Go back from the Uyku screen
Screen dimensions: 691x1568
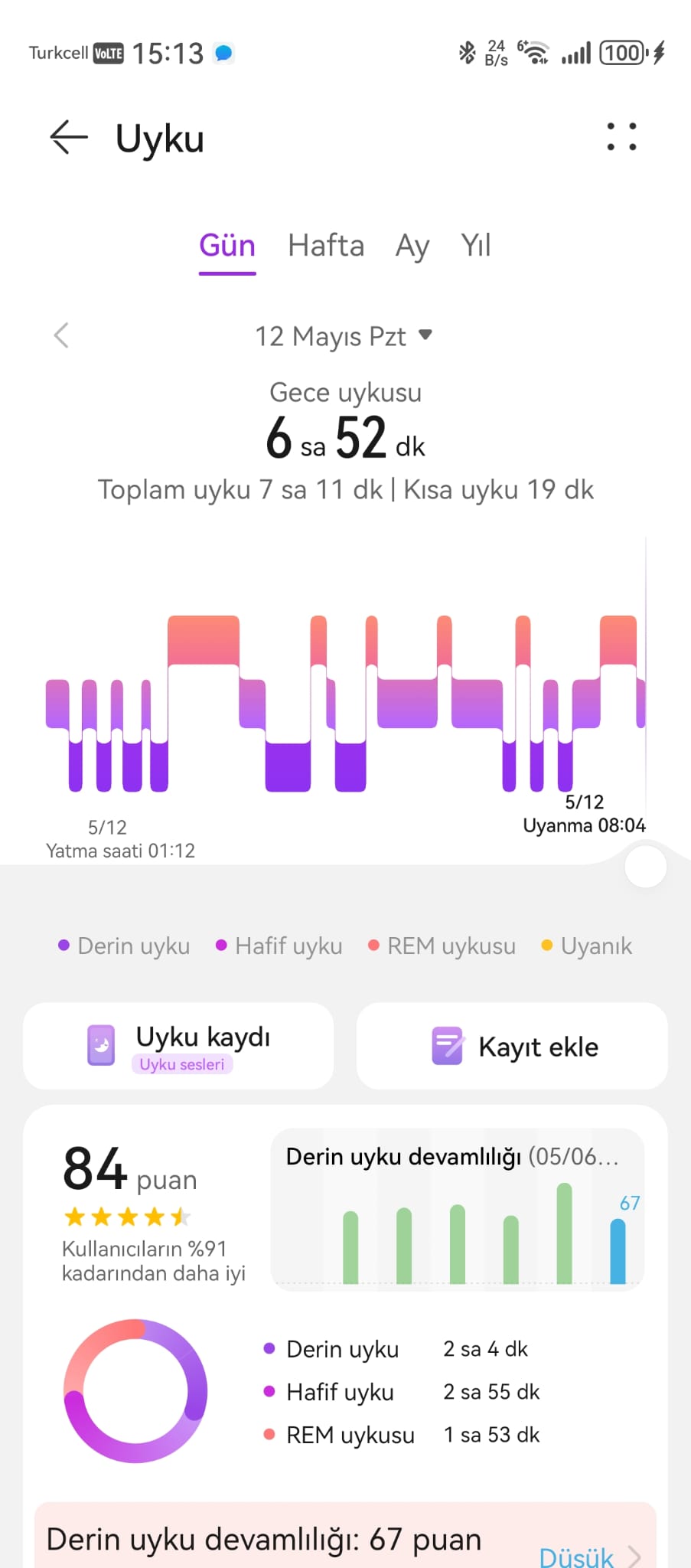click(x=69, y=138)
